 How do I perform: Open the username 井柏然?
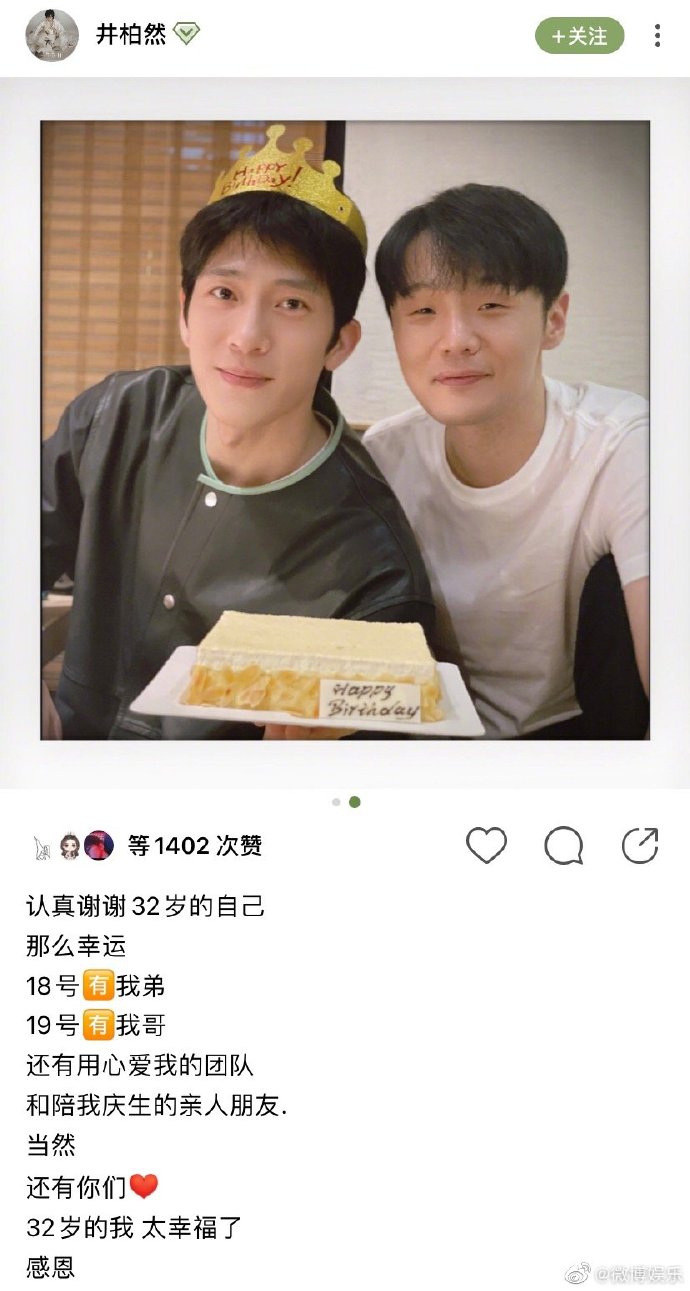point(130,35)
